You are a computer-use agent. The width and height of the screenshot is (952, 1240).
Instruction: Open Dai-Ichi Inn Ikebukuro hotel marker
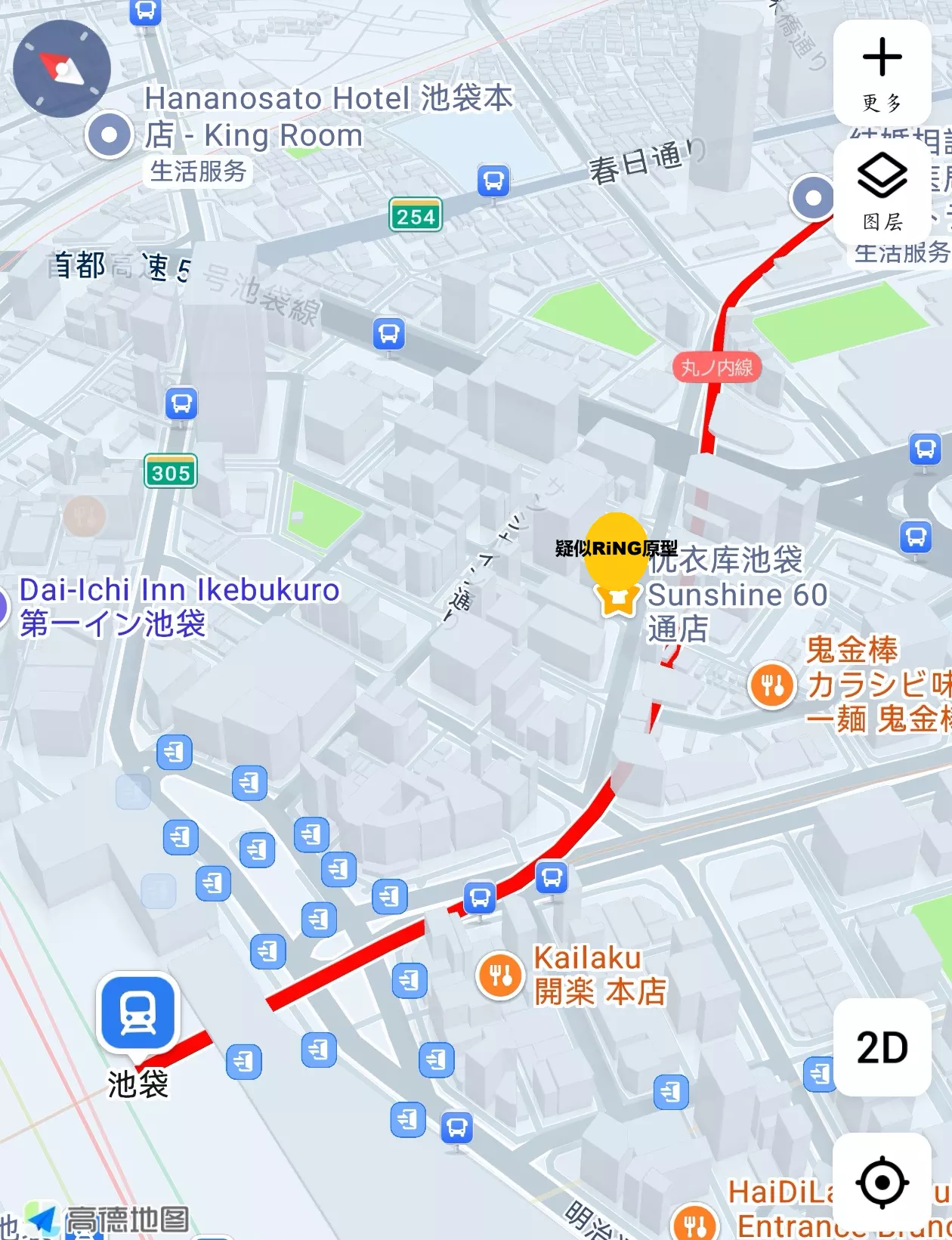point(4,606)
